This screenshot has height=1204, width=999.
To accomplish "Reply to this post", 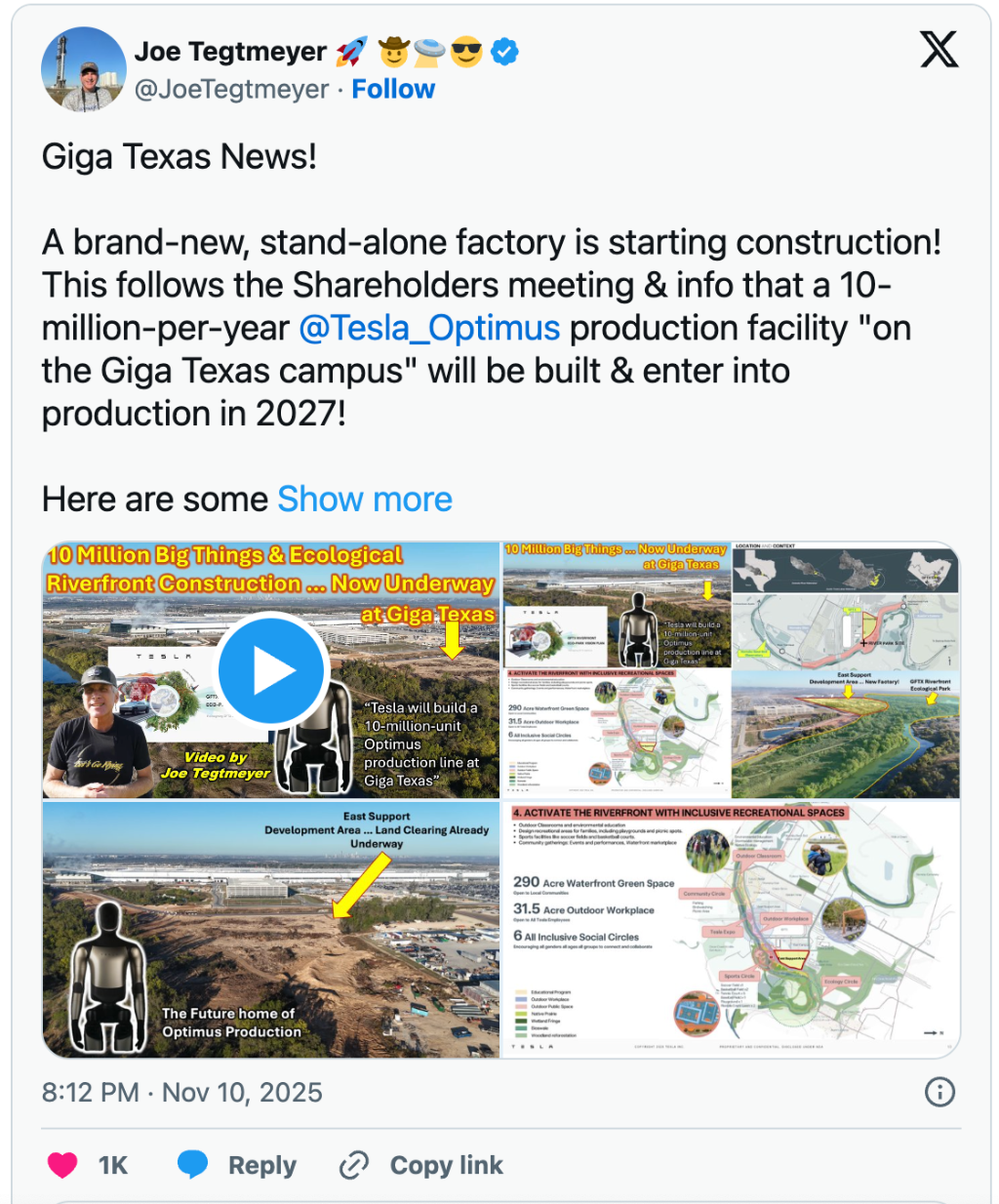I will [237, 1165].
